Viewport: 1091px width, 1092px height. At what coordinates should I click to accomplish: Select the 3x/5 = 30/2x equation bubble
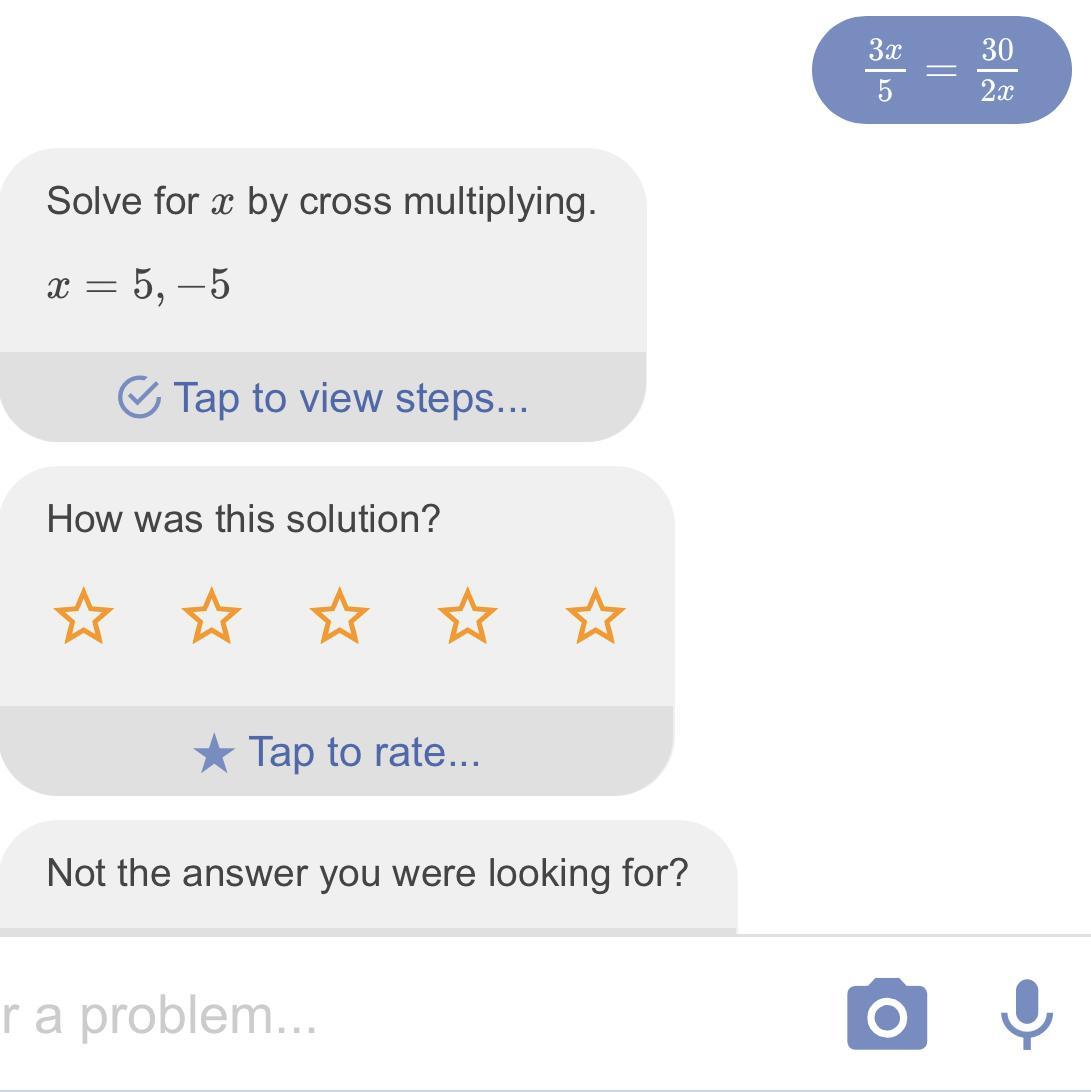(x=941, y=70)
